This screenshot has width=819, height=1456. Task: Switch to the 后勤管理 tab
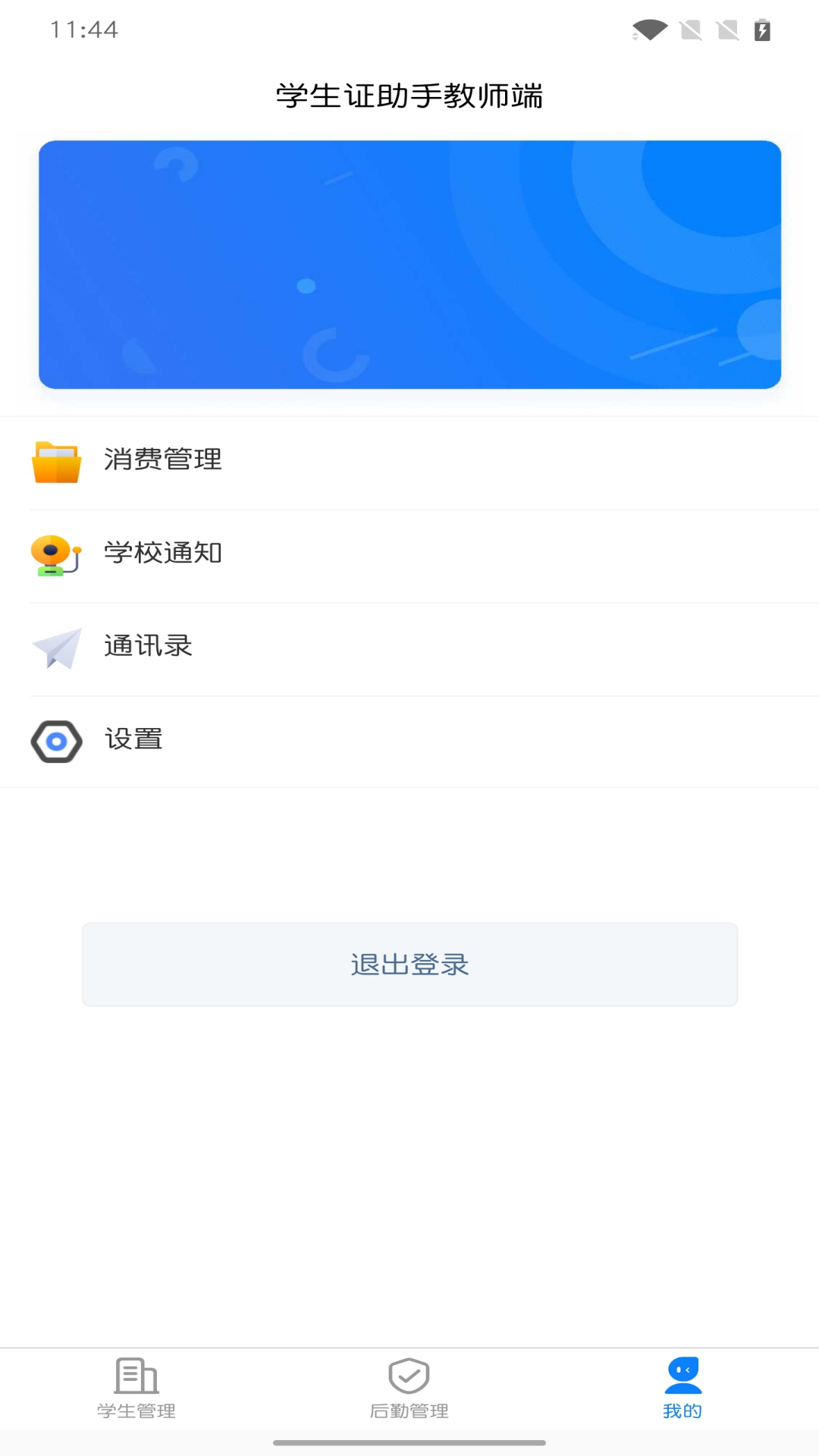(409, 1388)
